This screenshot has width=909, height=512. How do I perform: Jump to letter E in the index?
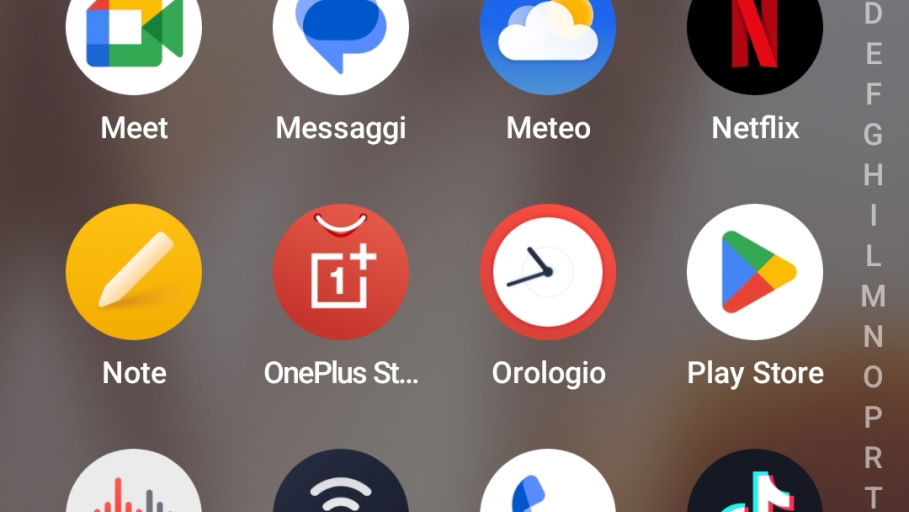(873, 53)
